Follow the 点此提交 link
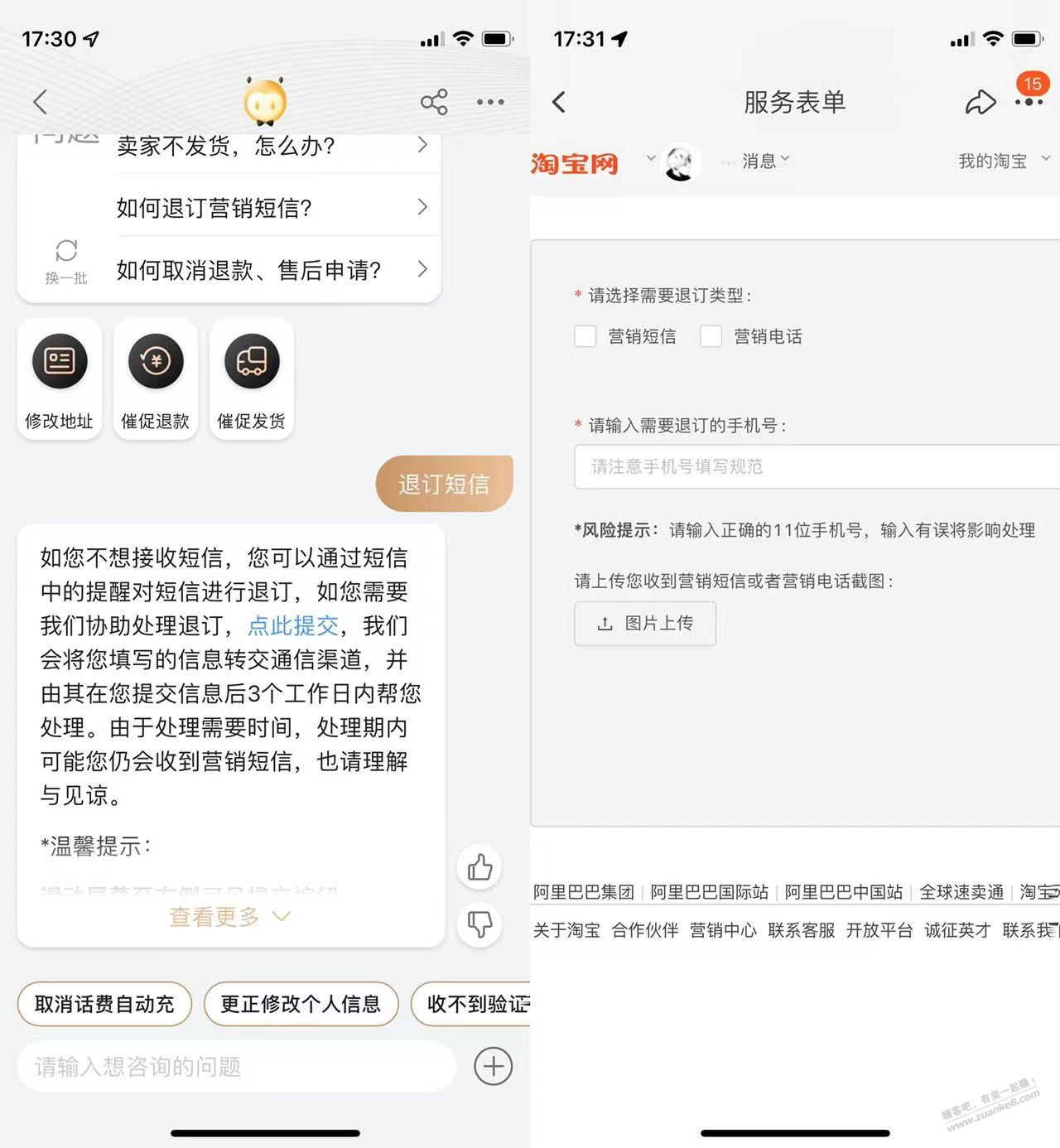The width and height of the screenshot is (1060, 1148). [x=293, y=625]
